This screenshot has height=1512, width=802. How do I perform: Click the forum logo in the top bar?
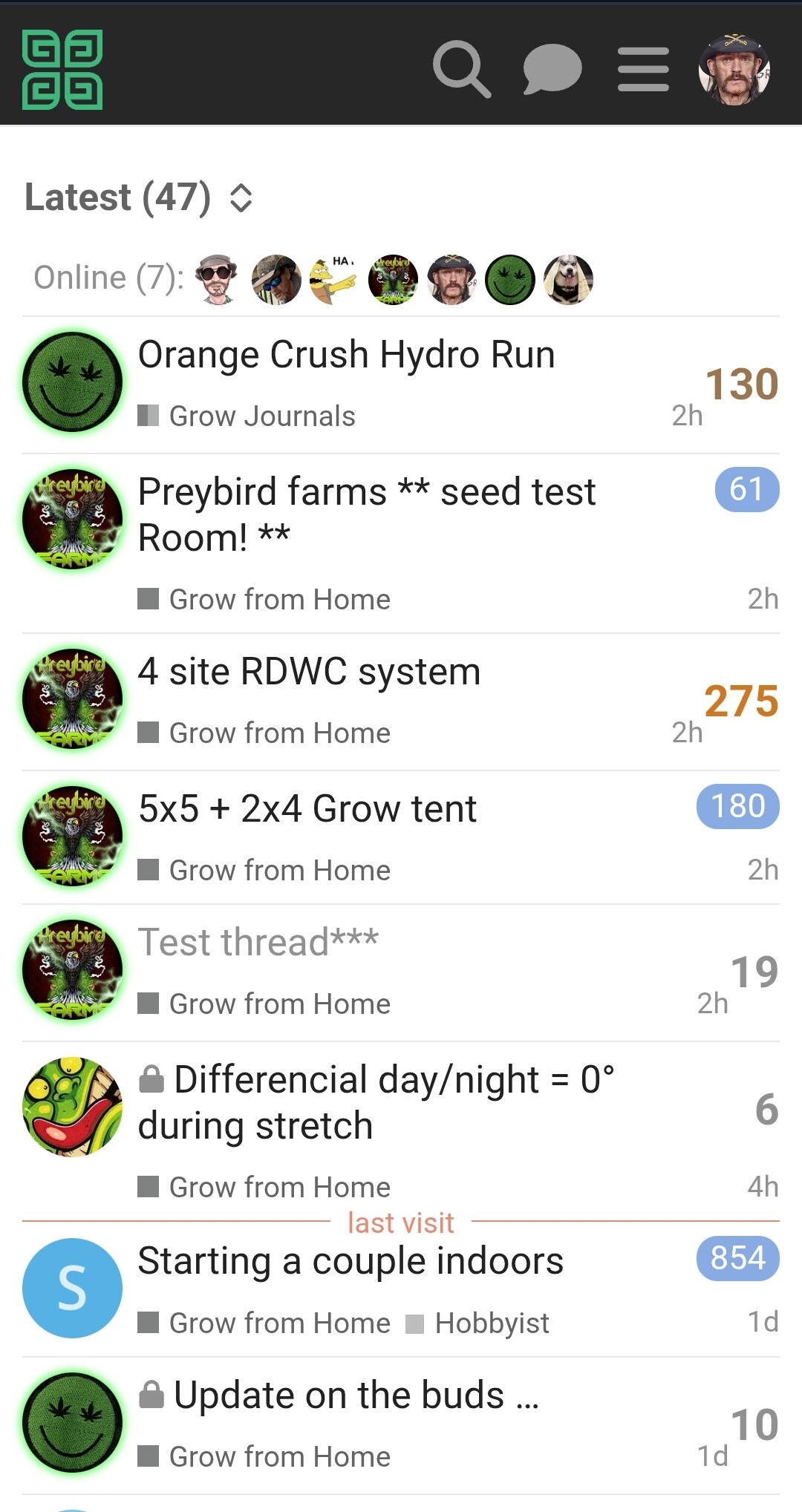pos(66,68)
